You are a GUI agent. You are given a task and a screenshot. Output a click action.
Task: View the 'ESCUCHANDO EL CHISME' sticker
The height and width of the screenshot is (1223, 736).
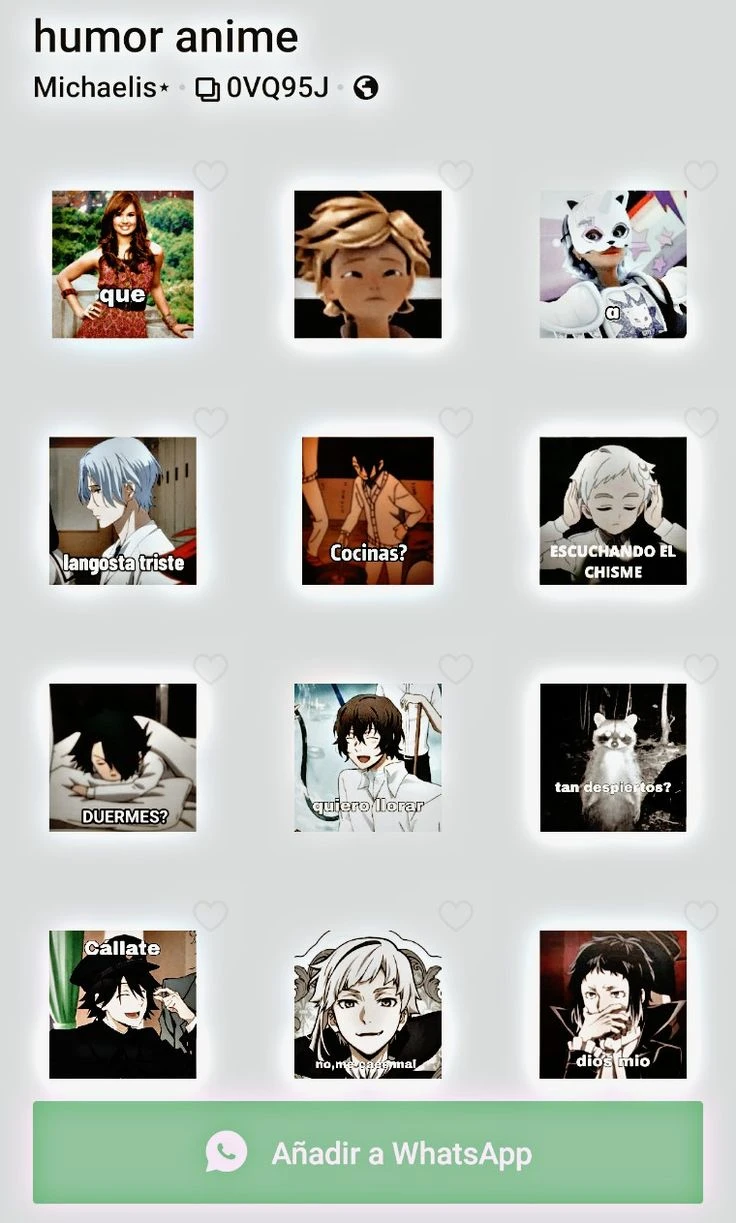tap(613, 510)
